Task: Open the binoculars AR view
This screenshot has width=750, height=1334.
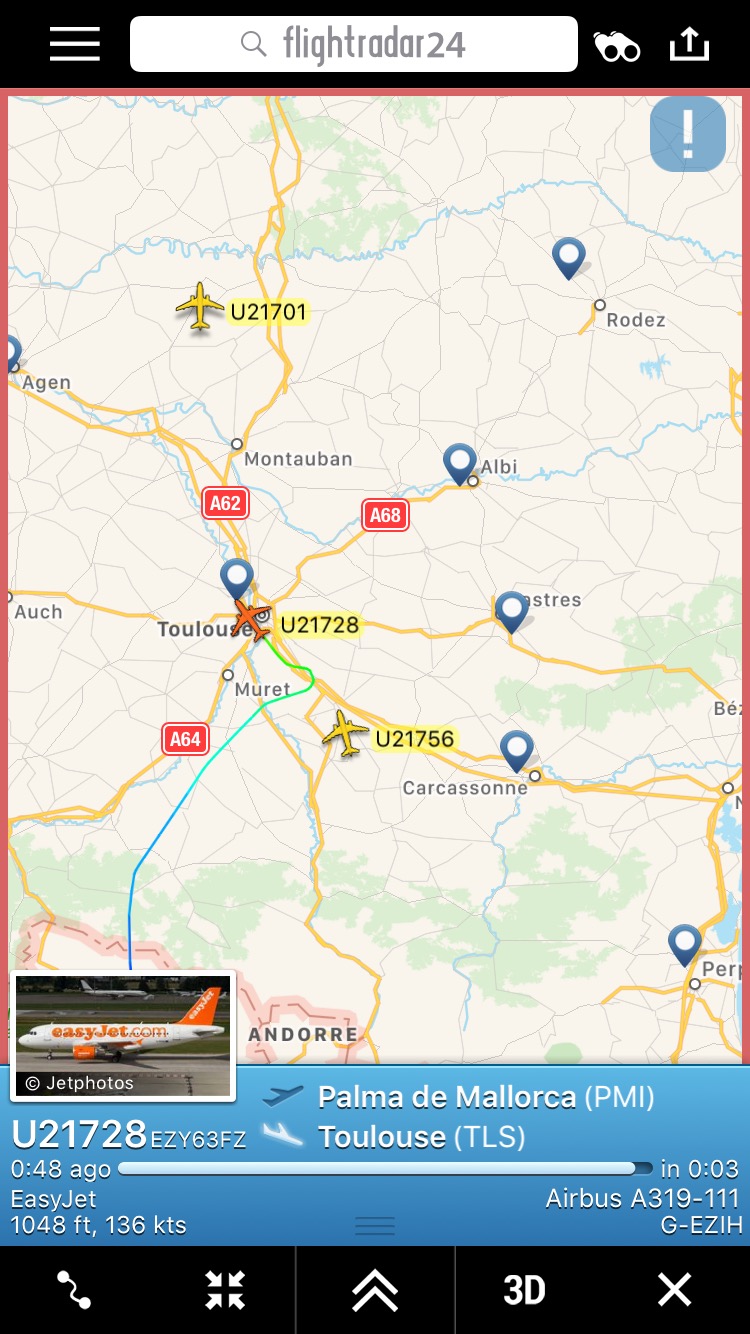Action: (x=616, y=45)
